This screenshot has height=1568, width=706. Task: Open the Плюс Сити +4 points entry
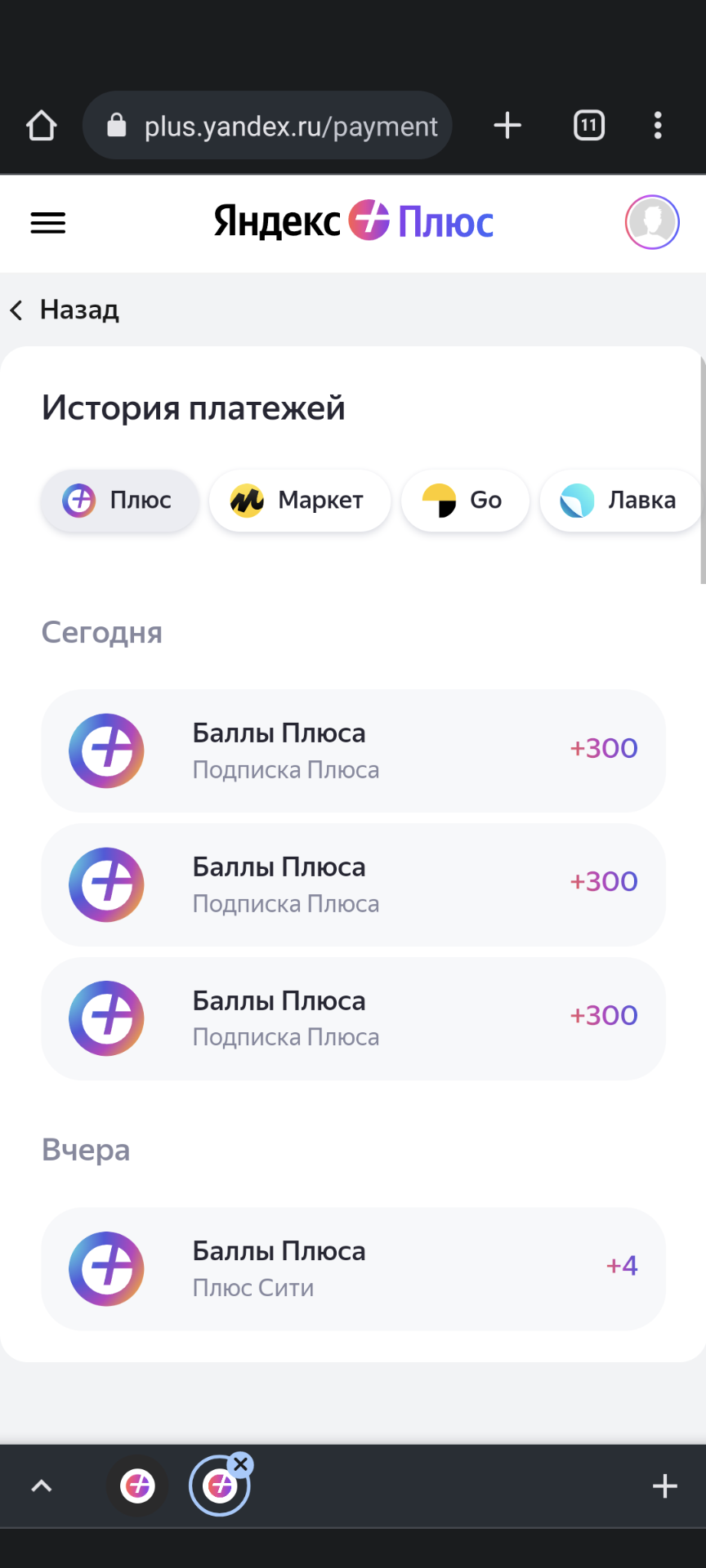pyautogui.click(x=353, y=1269)
